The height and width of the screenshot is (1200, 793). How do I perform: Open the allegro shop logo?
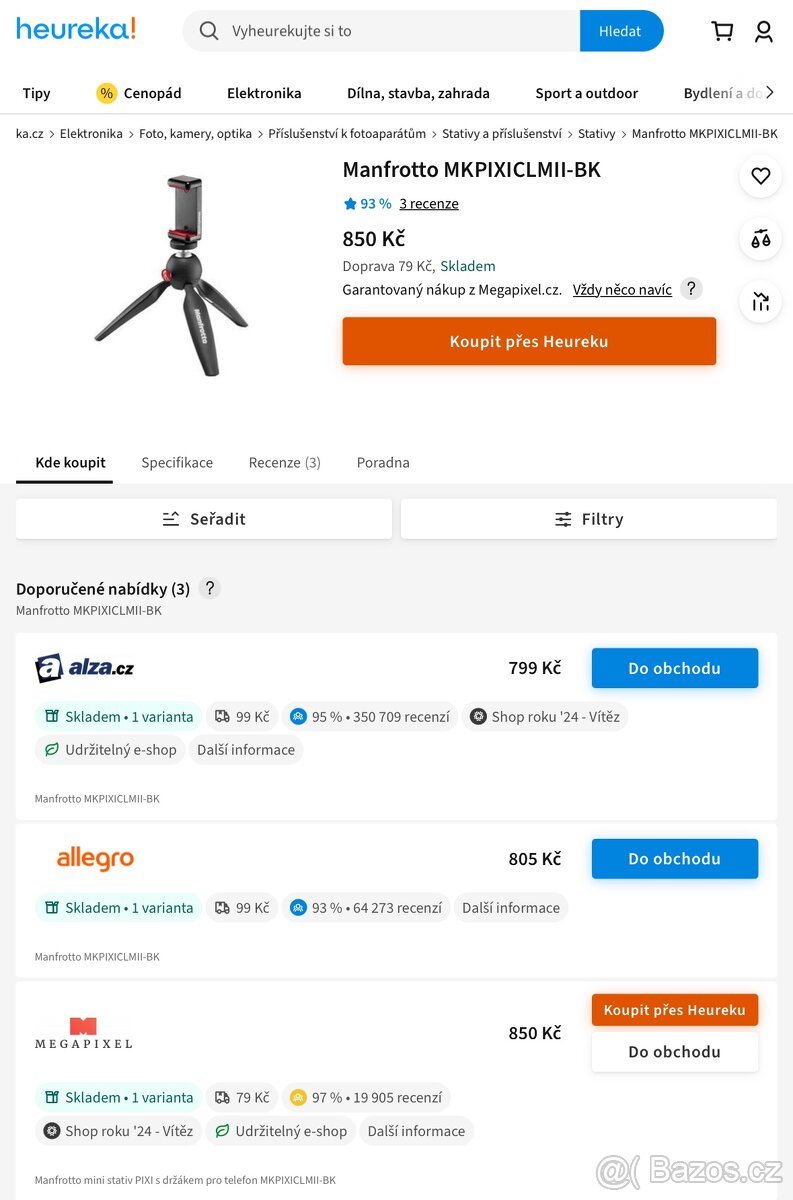(x=95, y=858)
